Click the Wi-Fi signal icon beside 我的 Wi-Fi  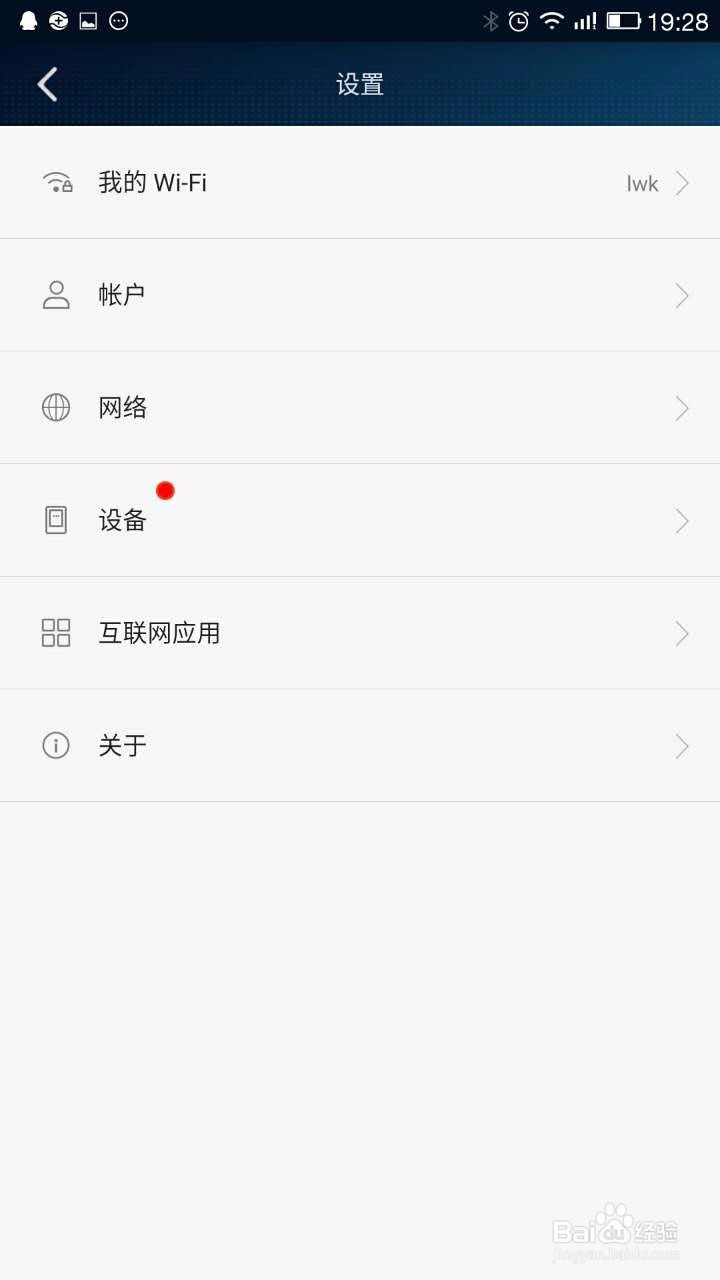click(57, 182)
